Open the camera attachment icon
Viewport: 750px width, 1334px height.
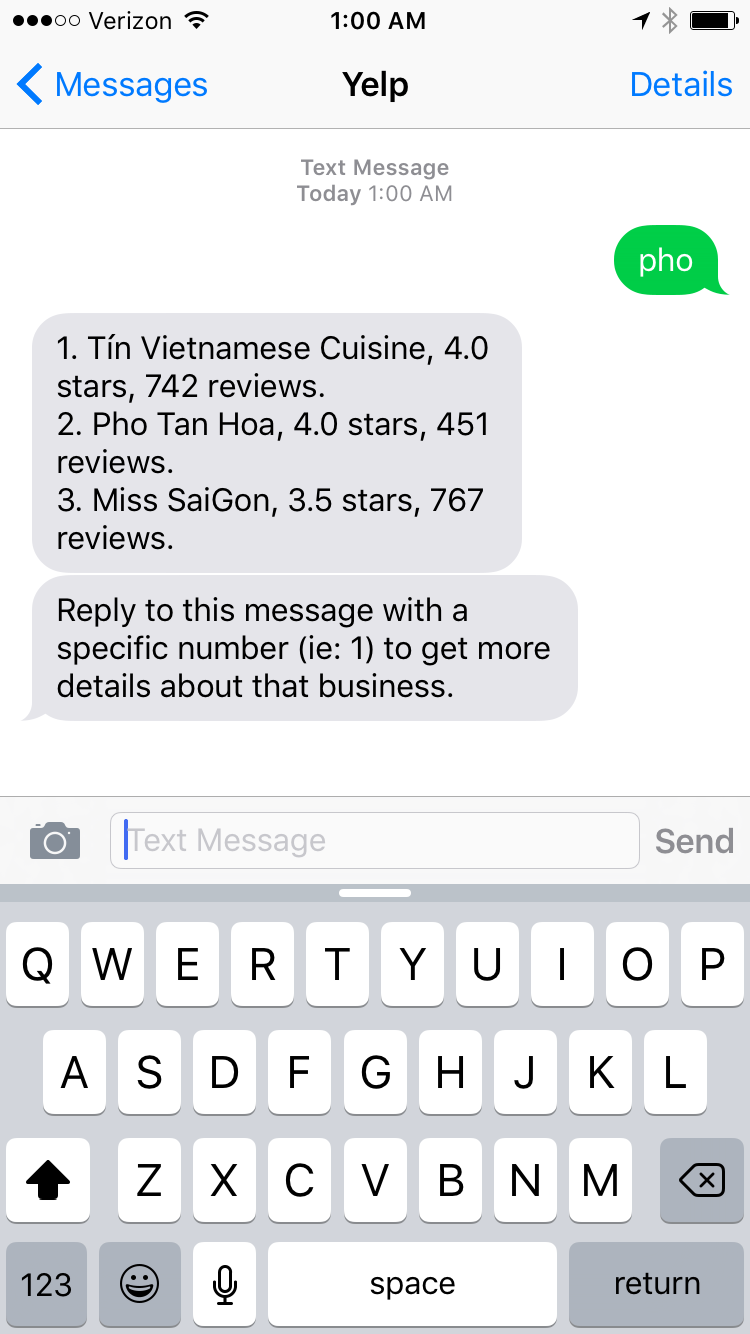tap(55, 841)
